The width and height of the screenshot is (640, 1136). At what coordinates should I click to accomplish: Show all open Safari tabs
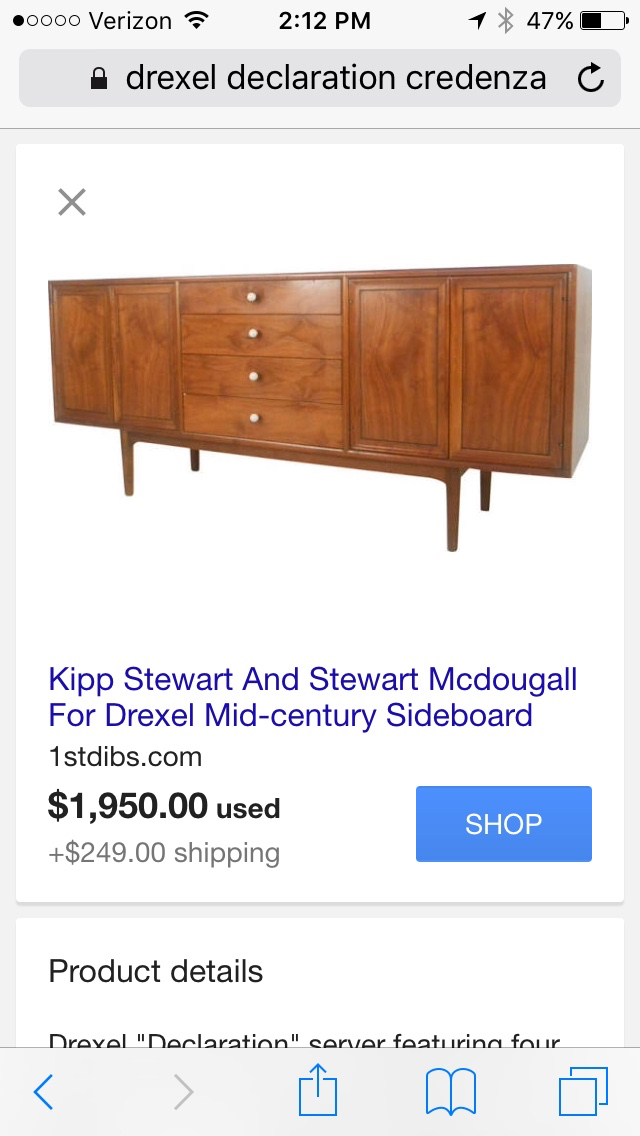(x=583, y=1092)
